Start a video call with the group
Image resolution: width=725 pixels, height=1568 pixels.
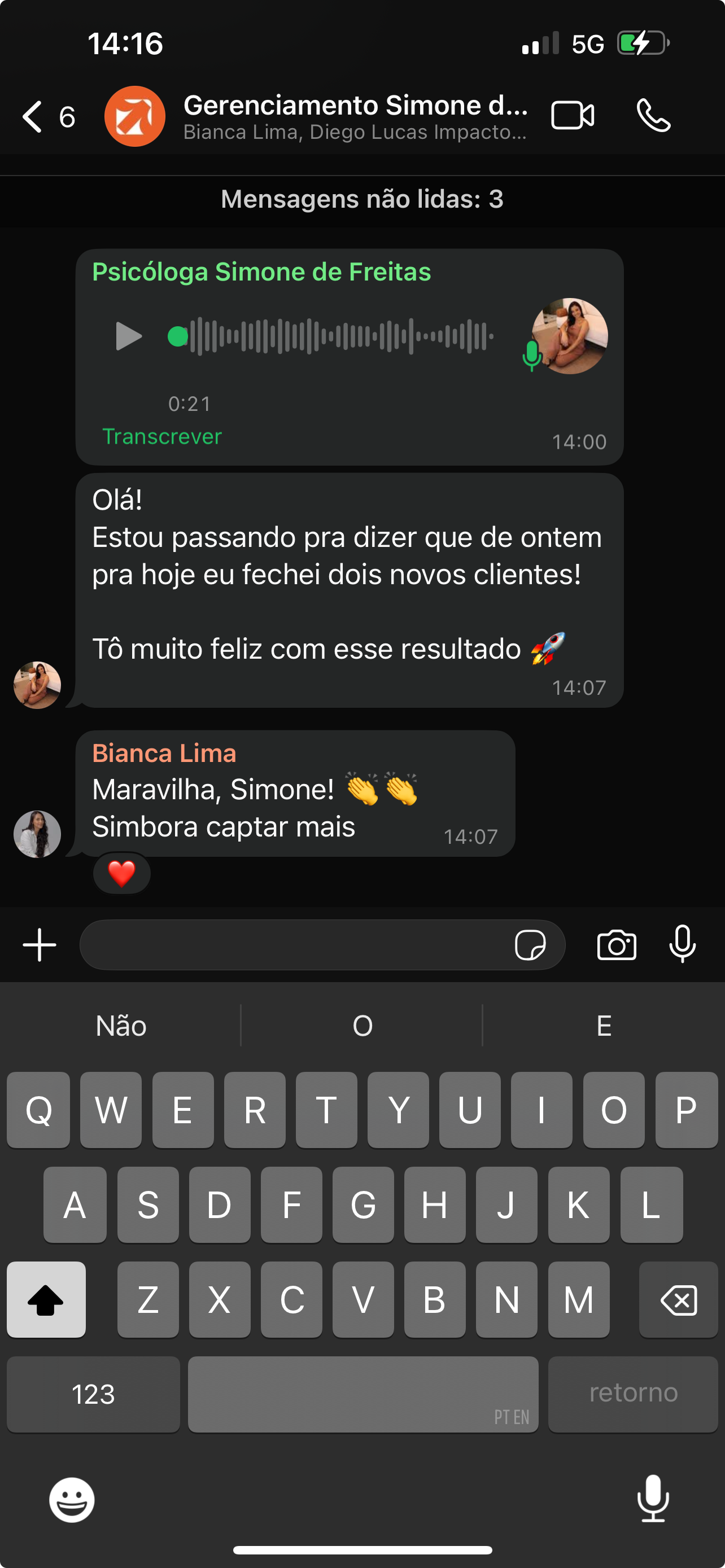tap(572, 116)
